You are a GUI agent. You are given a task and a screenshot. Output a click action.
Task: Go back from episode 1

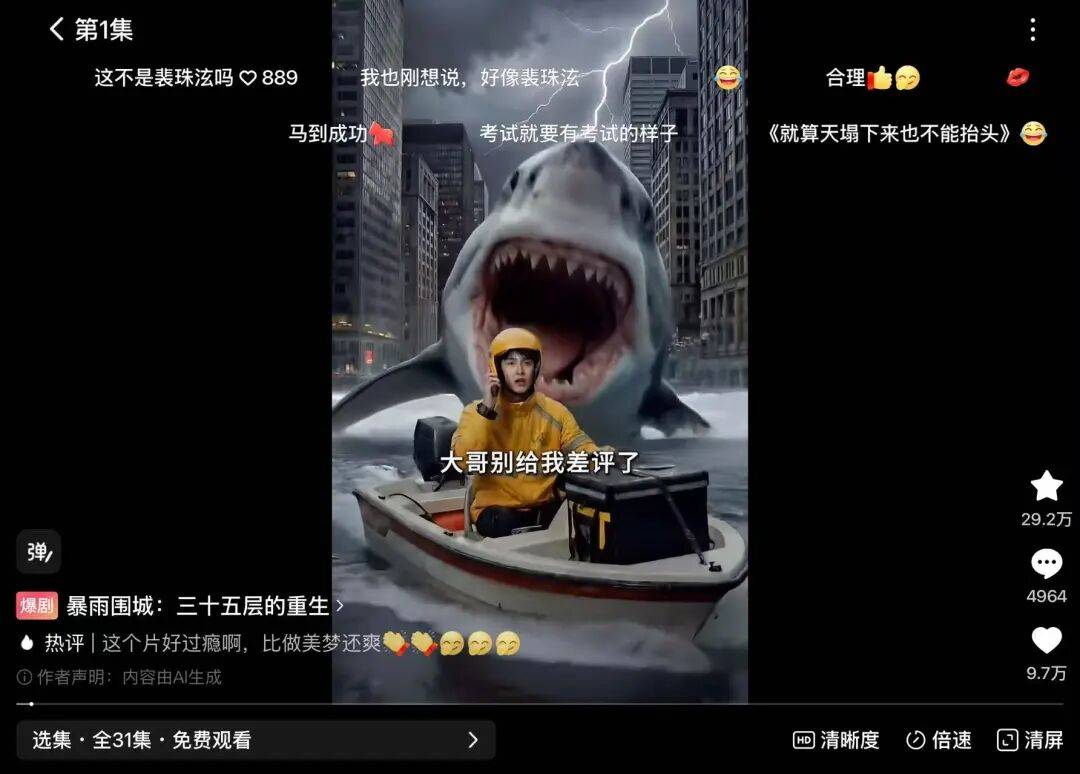[x=57, y=30]
